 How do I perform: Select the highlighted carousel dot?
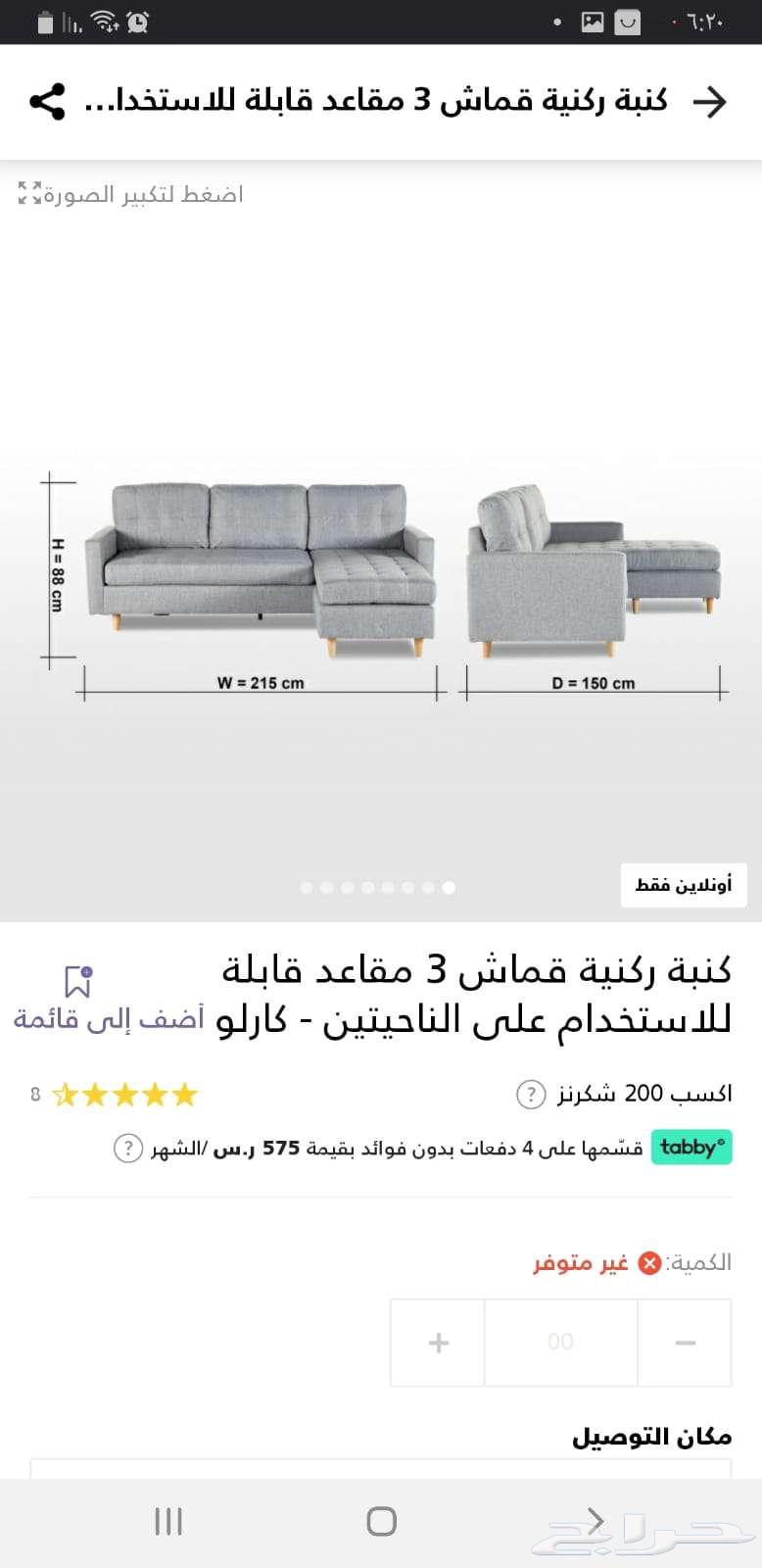tap(449, 889)
